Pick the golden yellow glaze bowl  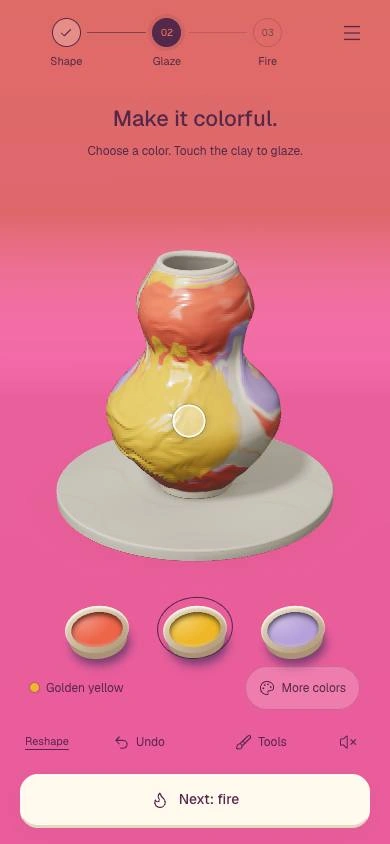click(195, 629)
